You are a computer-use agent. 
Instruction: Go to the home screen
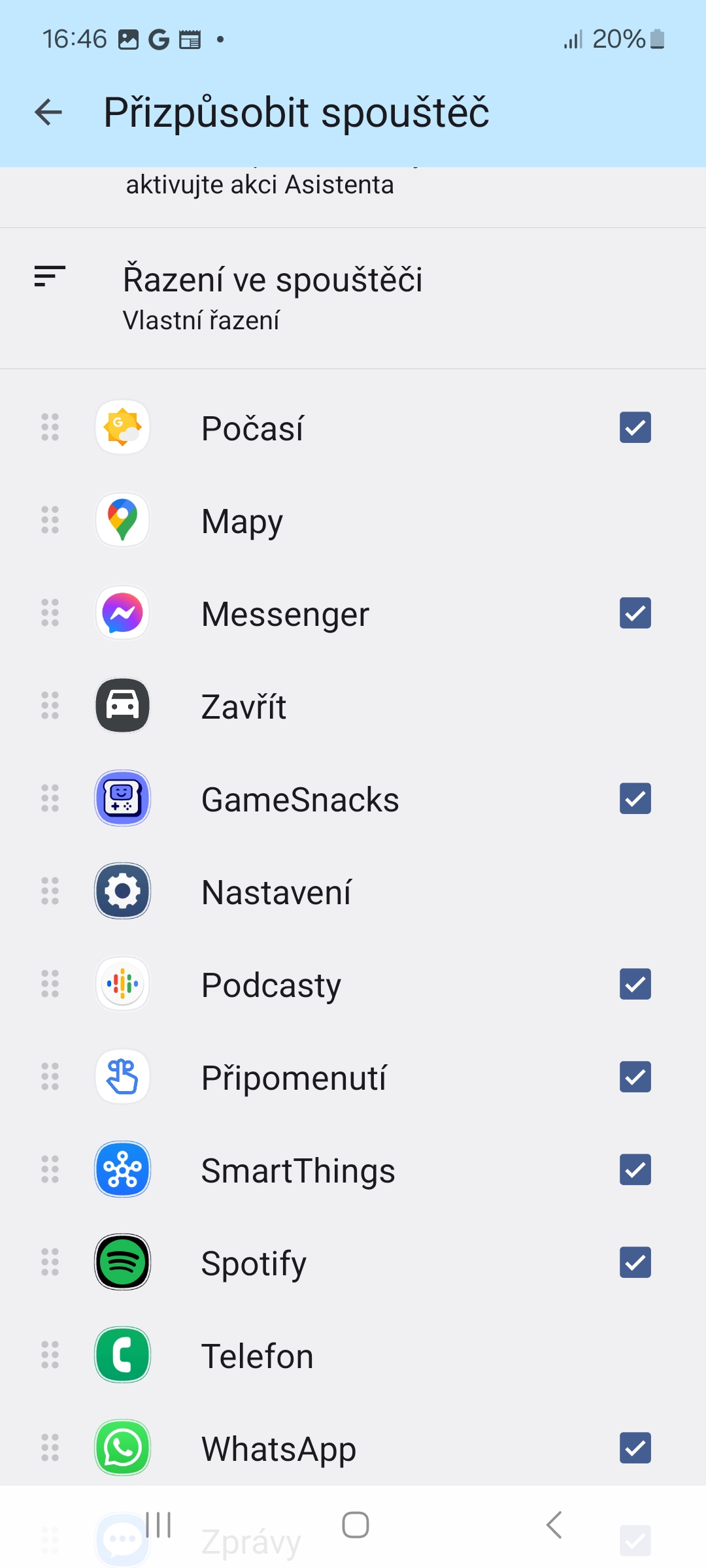355,1525
